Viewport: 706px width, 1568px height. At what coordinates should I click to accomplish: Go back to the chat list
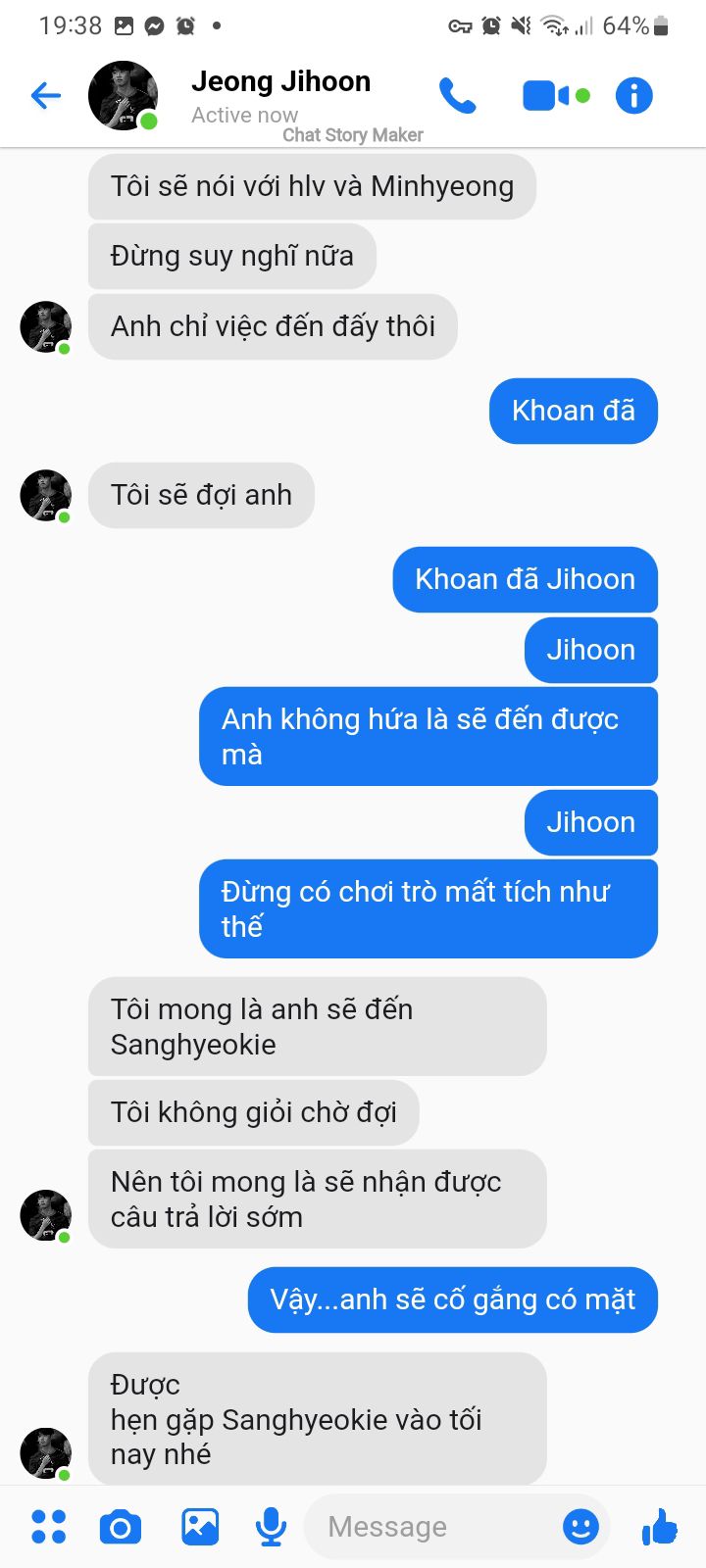(46, 95)
